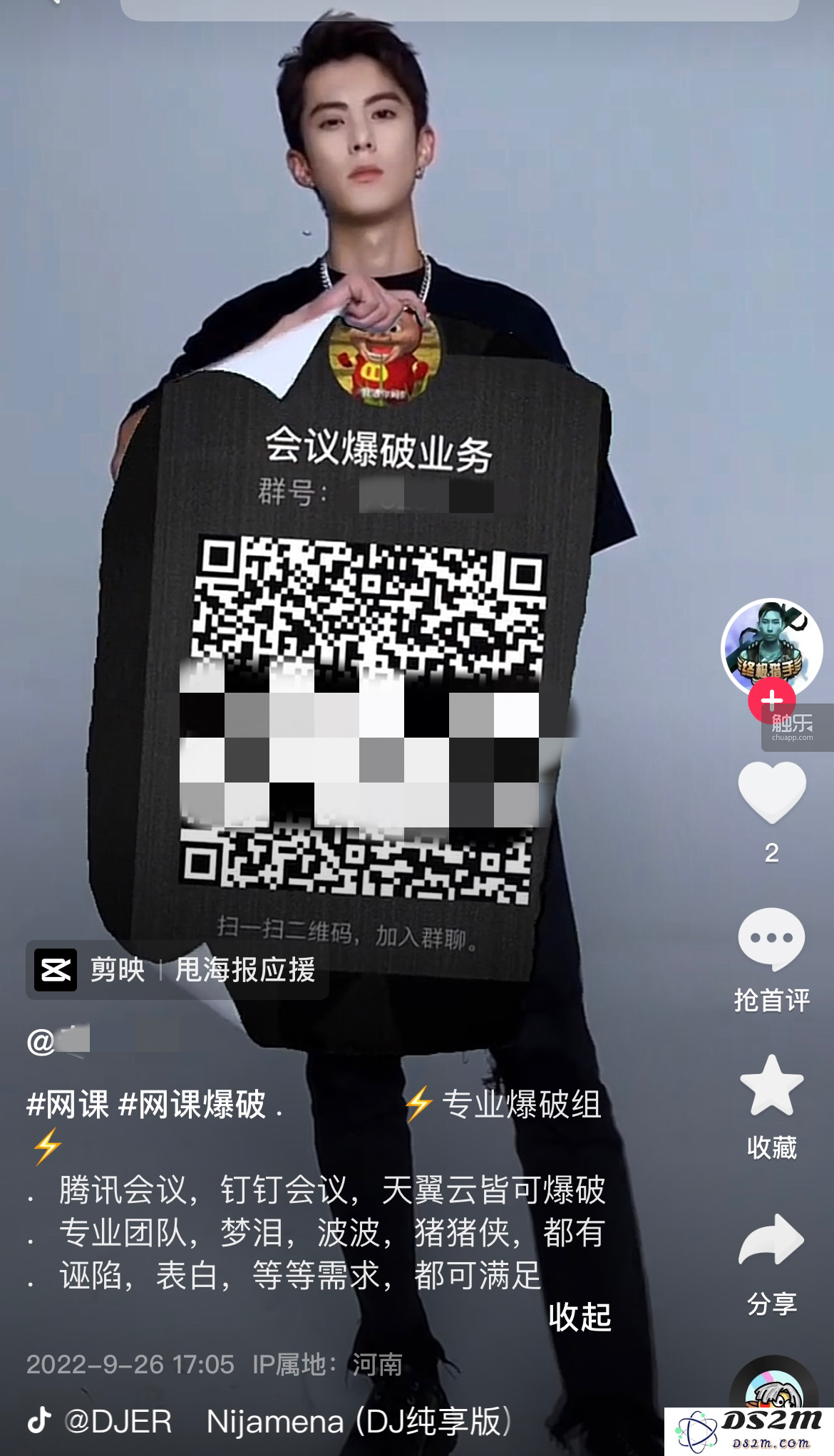Image resolution: width=834 pixels, height=1456 pixels.
Task: Open the 剪映 甩海报应援 template tag
Action: point(178,970)
